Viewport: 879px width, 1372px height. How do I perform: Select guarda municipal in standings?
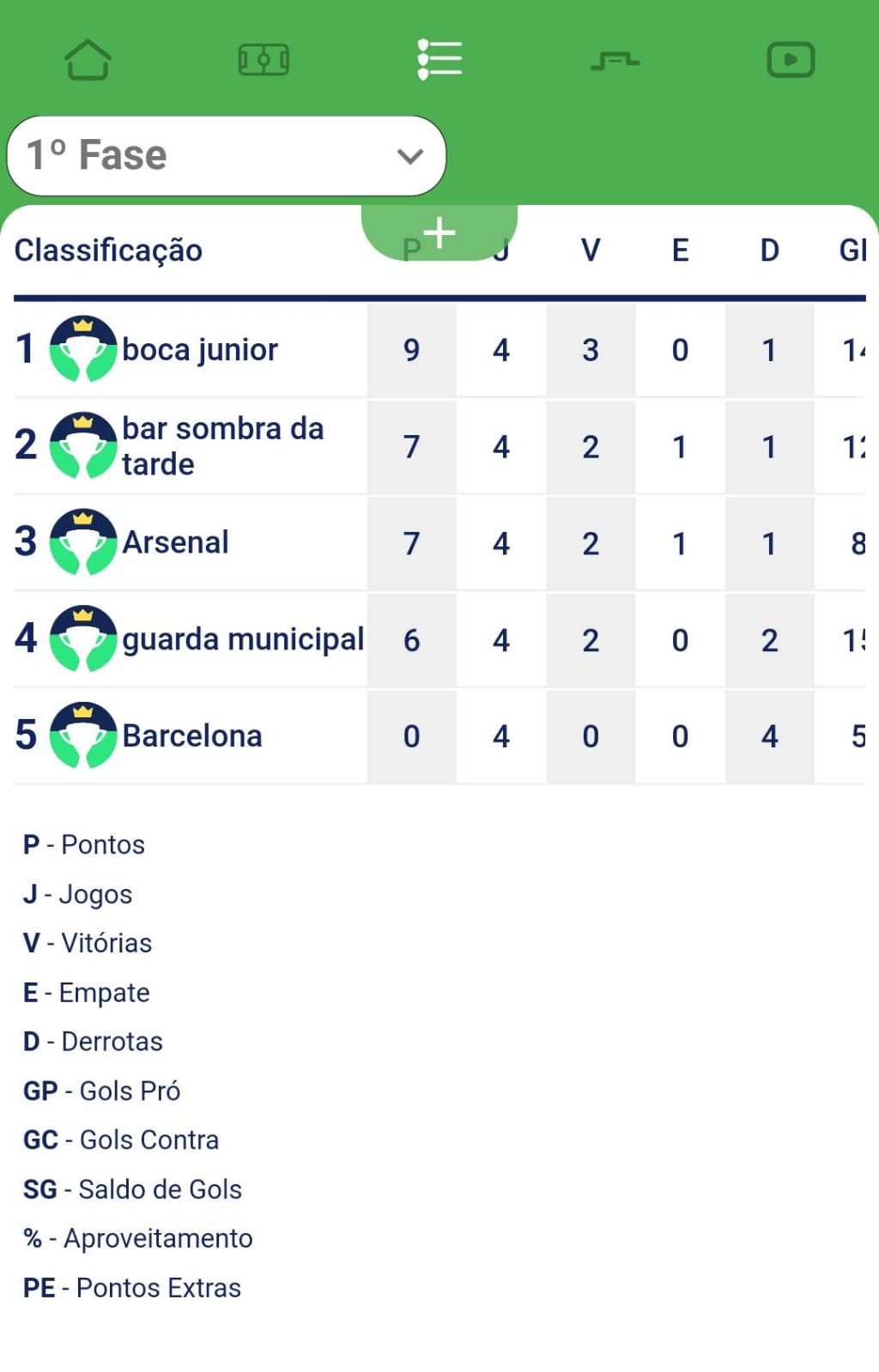242,639
